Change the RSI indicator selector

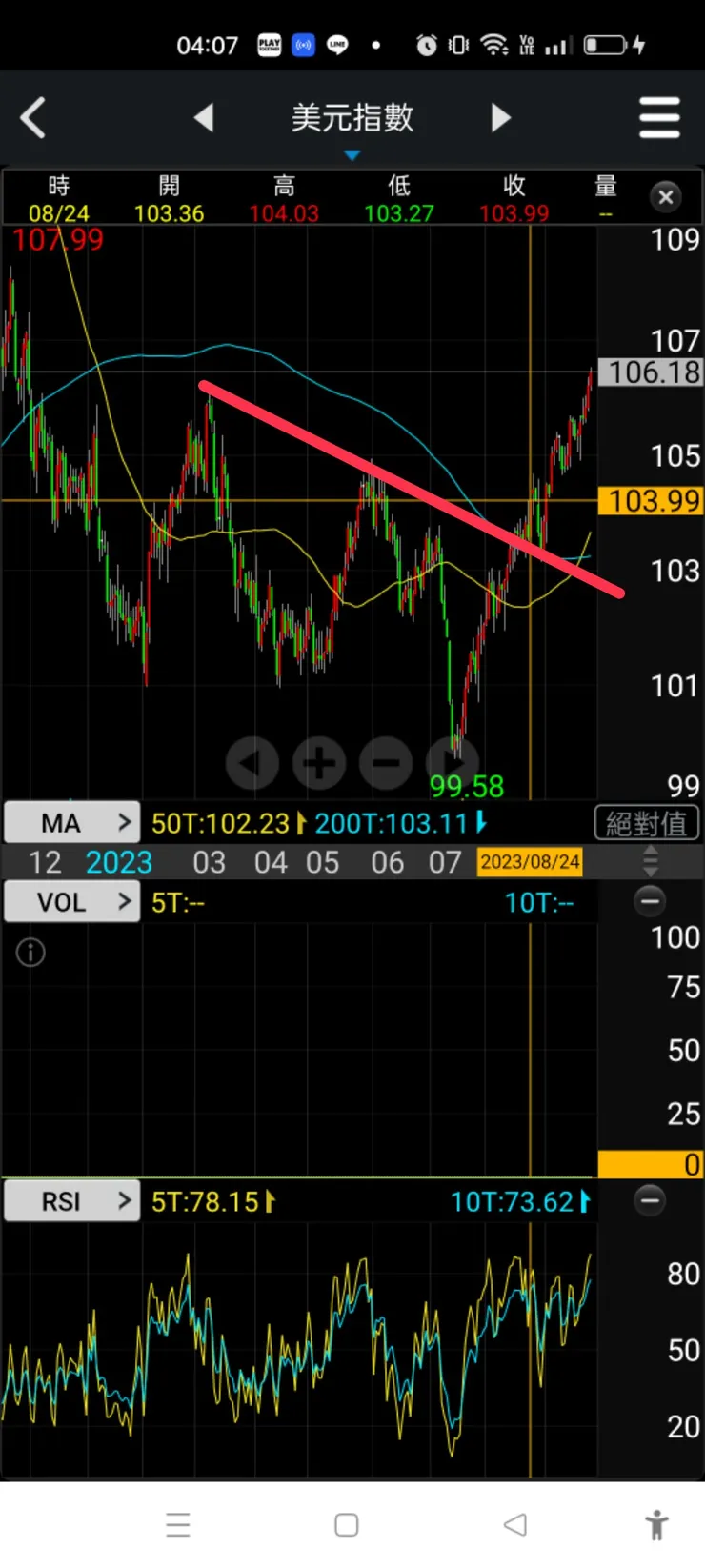click(72, 1201)
